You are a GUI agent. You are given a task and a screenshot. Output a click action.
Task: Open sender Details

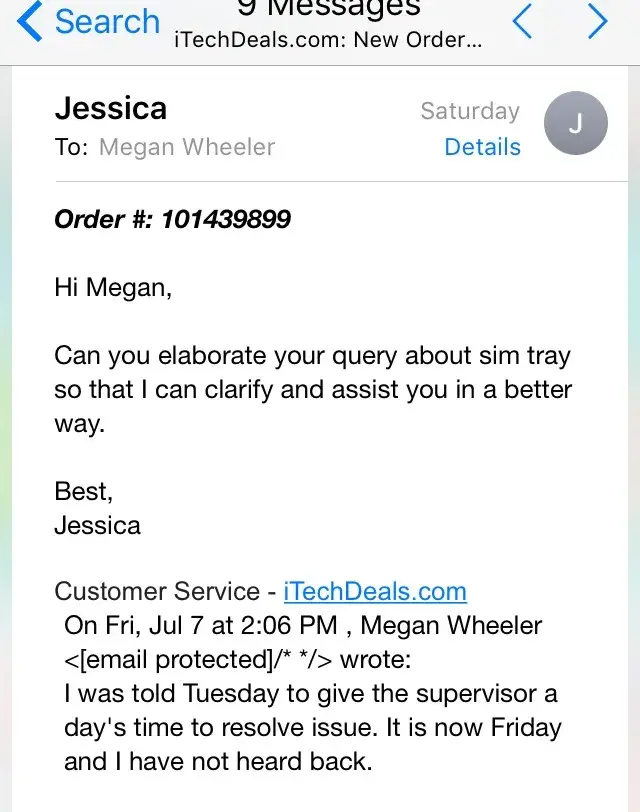[x=482, y=147]
